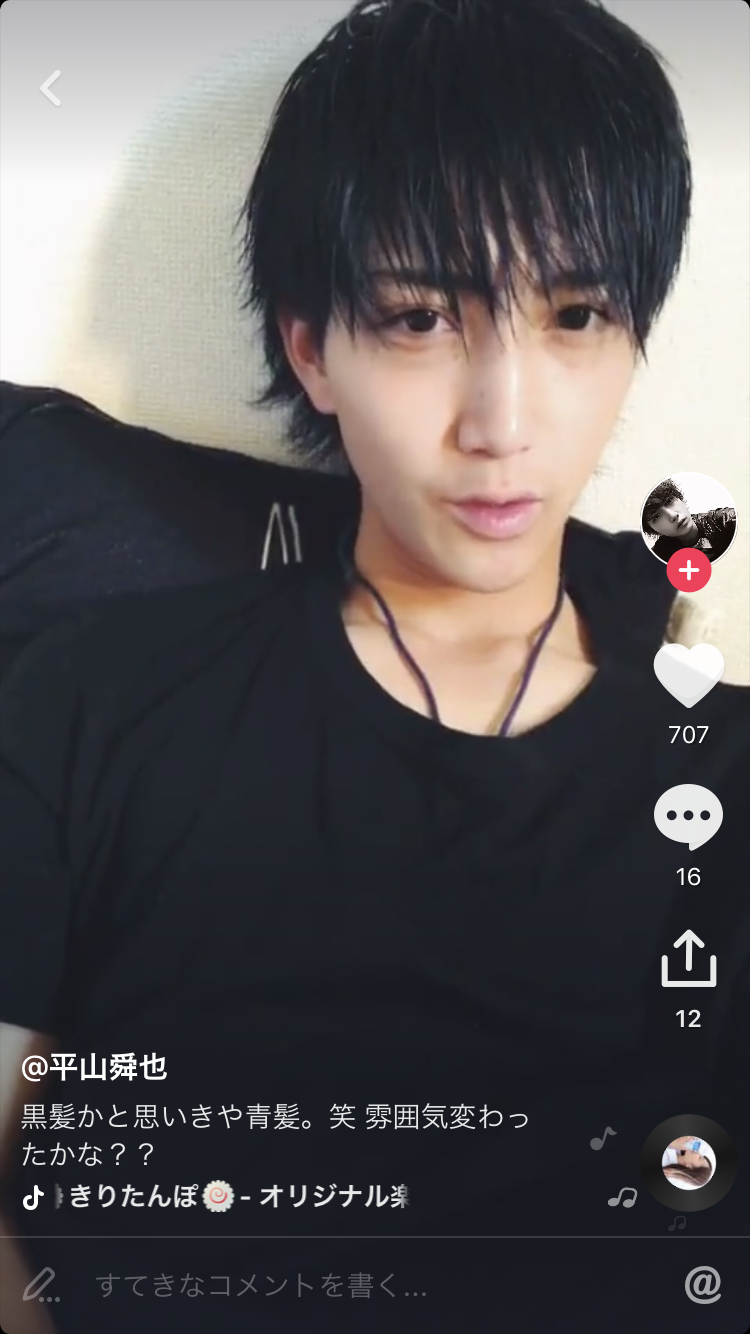The height and width of the screenshot is (1334, 750).
Task: Open the spinning music disc
Action: [x=688, y=1163]
